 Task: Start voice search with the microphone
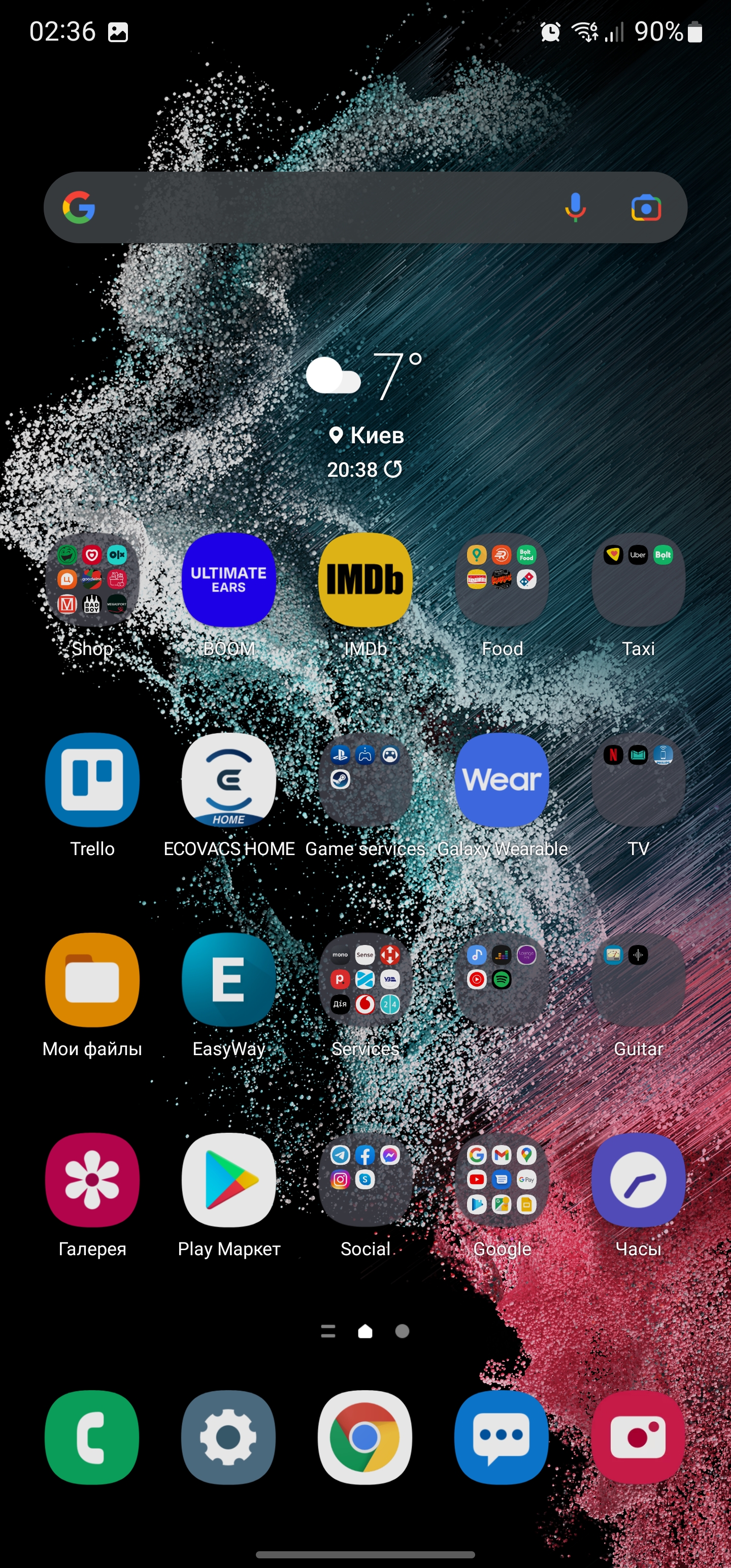575,208
